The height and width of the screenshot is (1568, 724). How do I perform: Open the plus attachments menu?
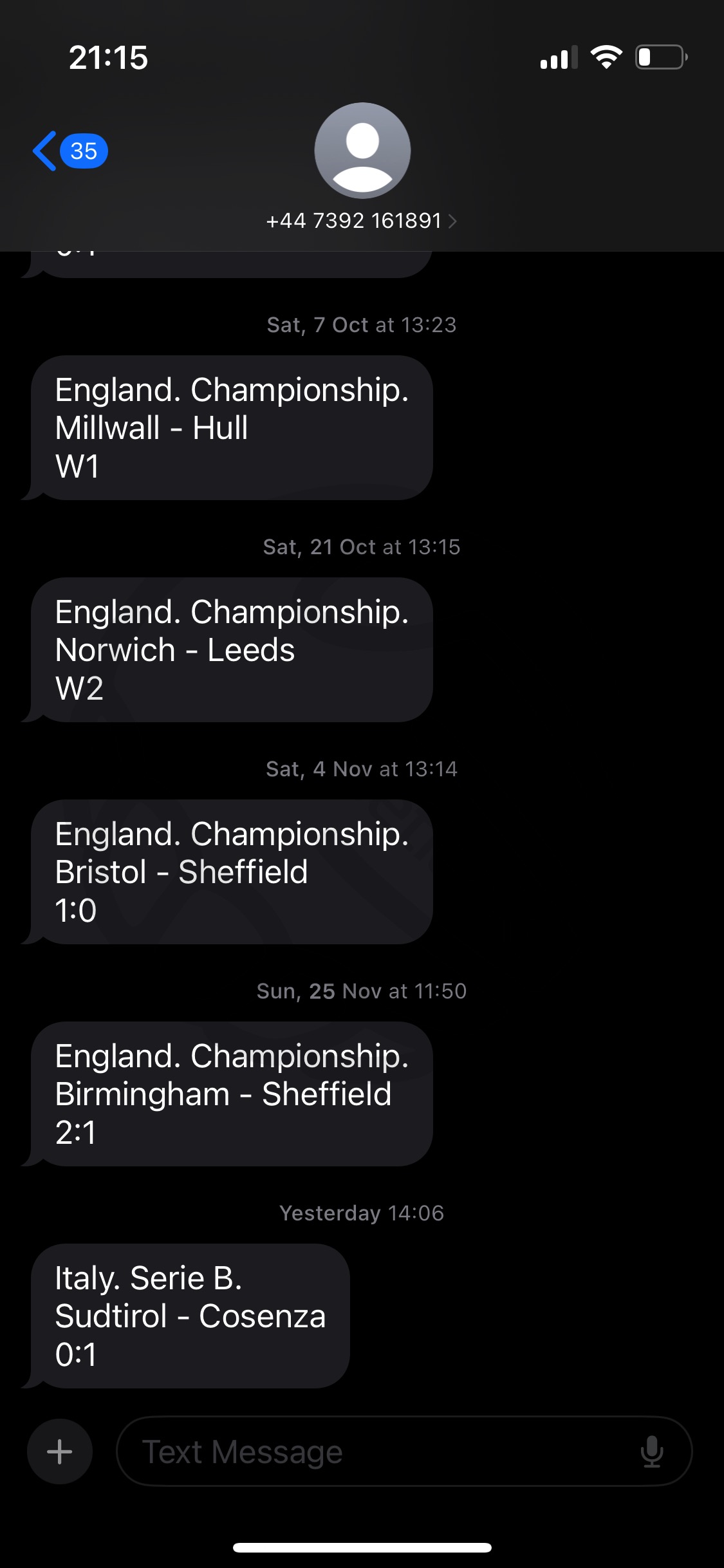[x=60, y=1451]
